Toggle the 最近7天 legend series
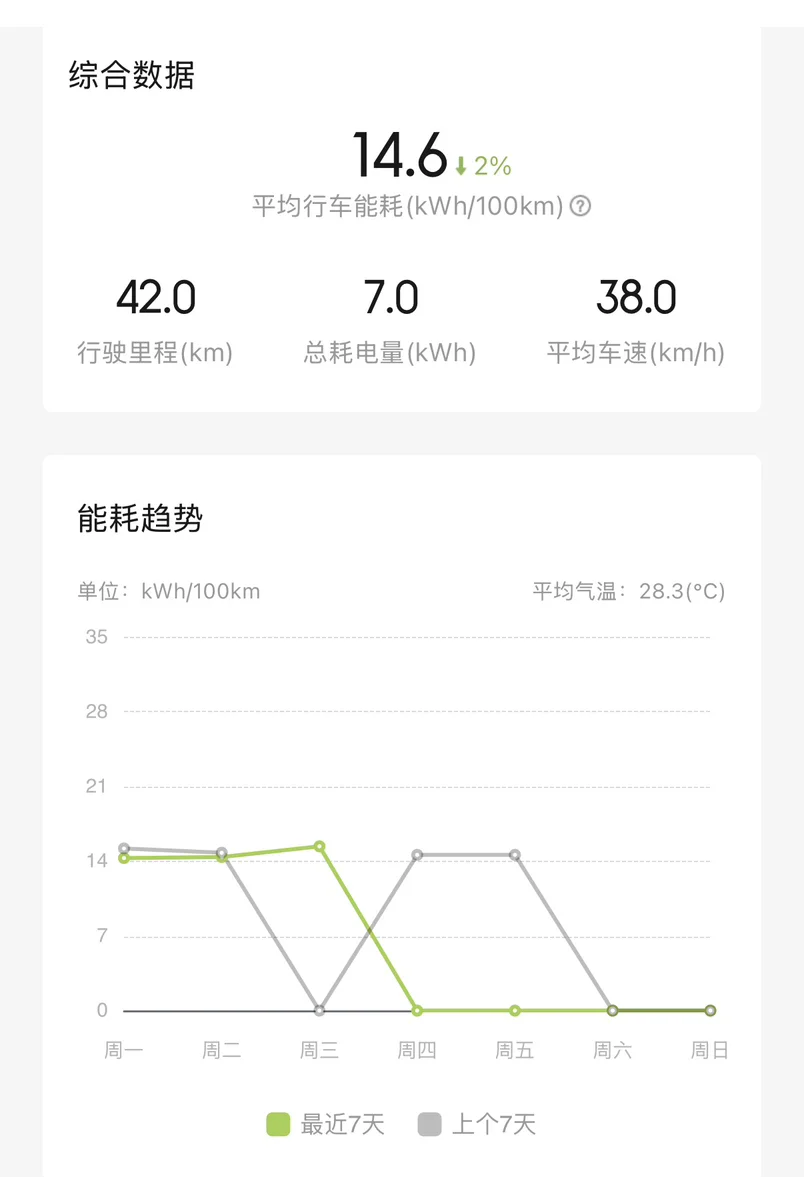The width and height of the screenshot is (804, 1177). [x=326, y=1124]
